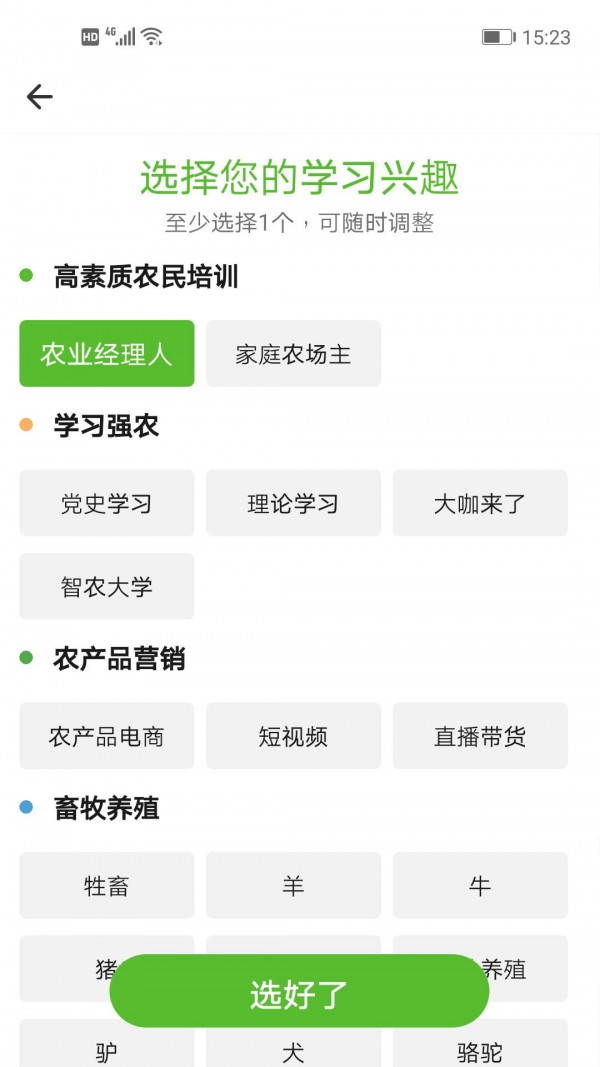Select the 牛 chip
Image resolution: width=600 pixels, height=1067 pixels.
pyautogui.click(x=480, y=885)
